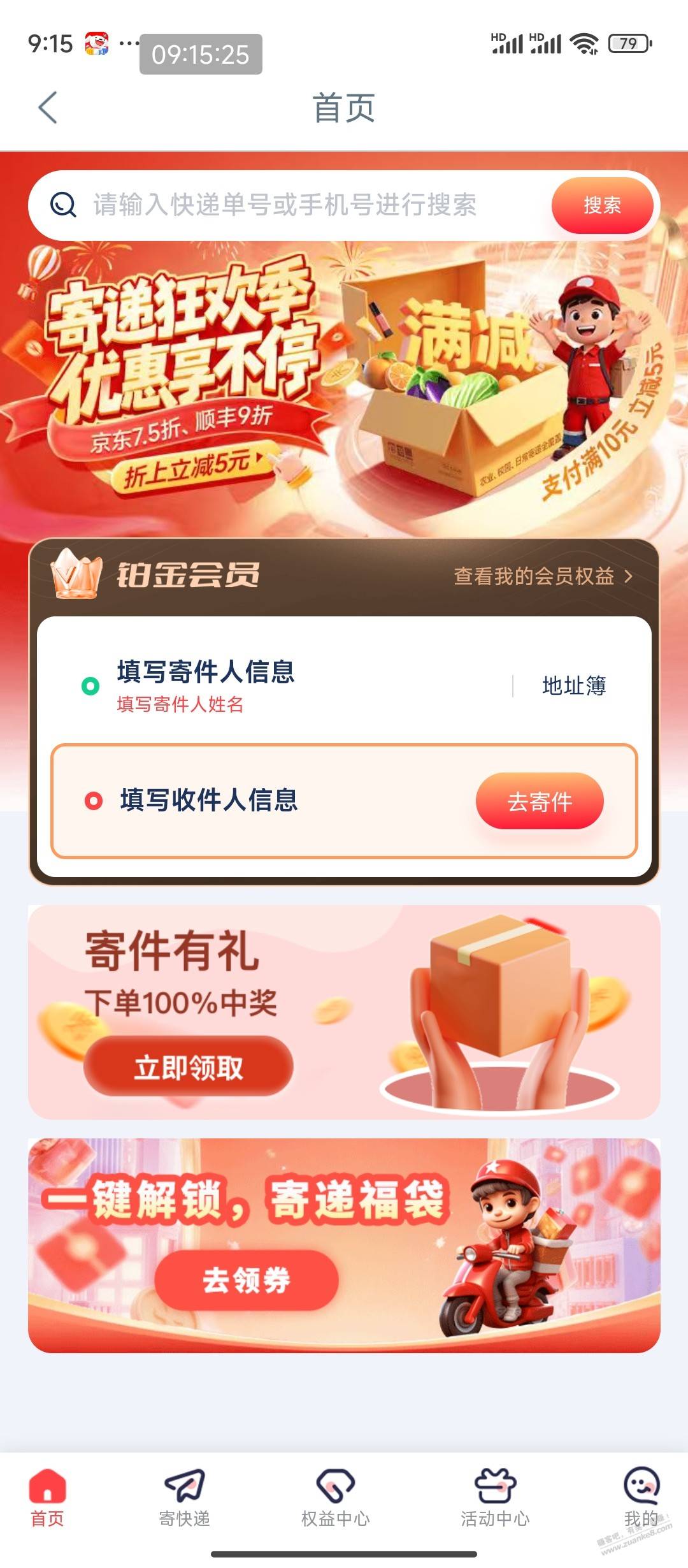Claim the reward with 立即领取
688x1568 pixels.
pyautogui.click(x=188, y=1067)
